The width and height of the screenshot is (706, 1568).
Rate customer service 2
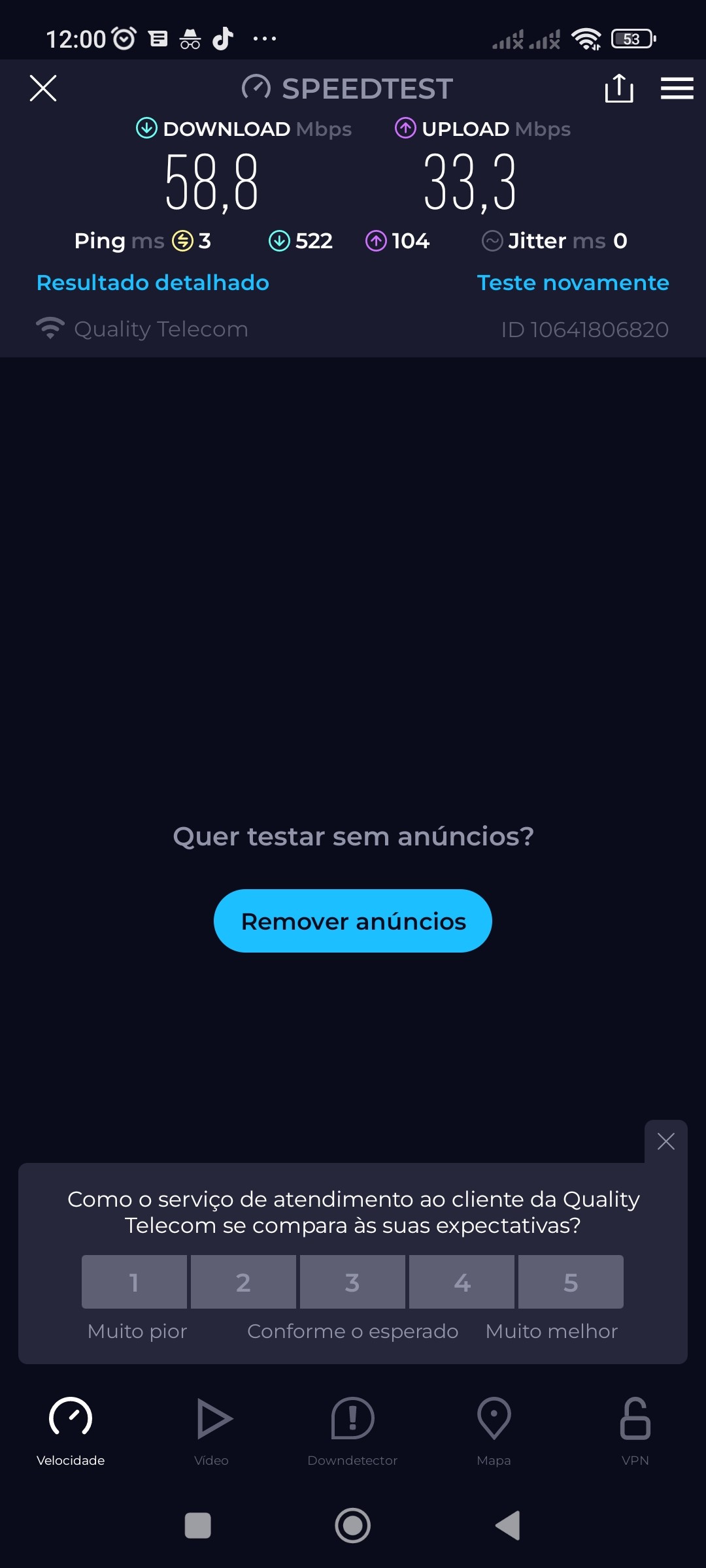click(x=243, y=1282)
